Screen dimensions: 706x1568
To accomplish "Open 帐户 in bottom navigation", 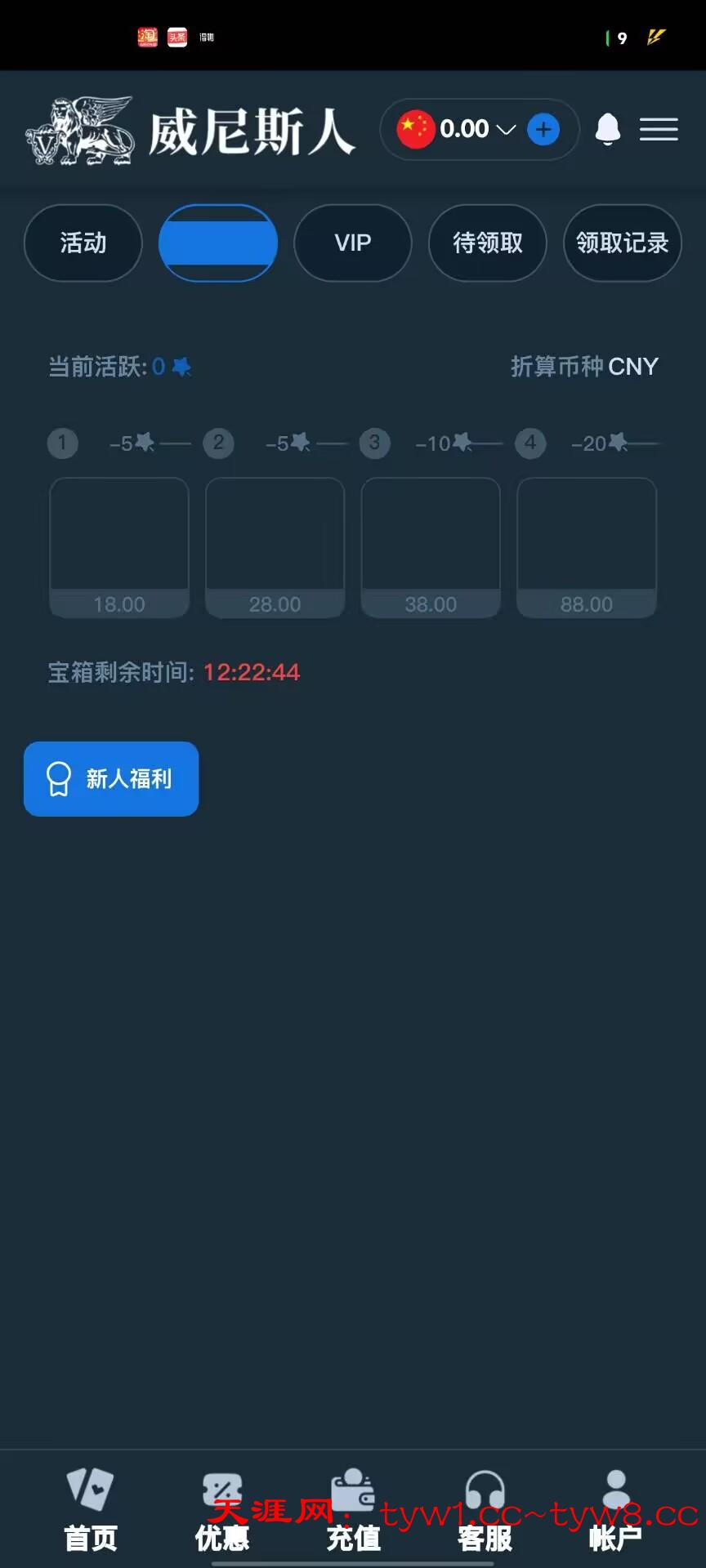I will (615, 1511).
